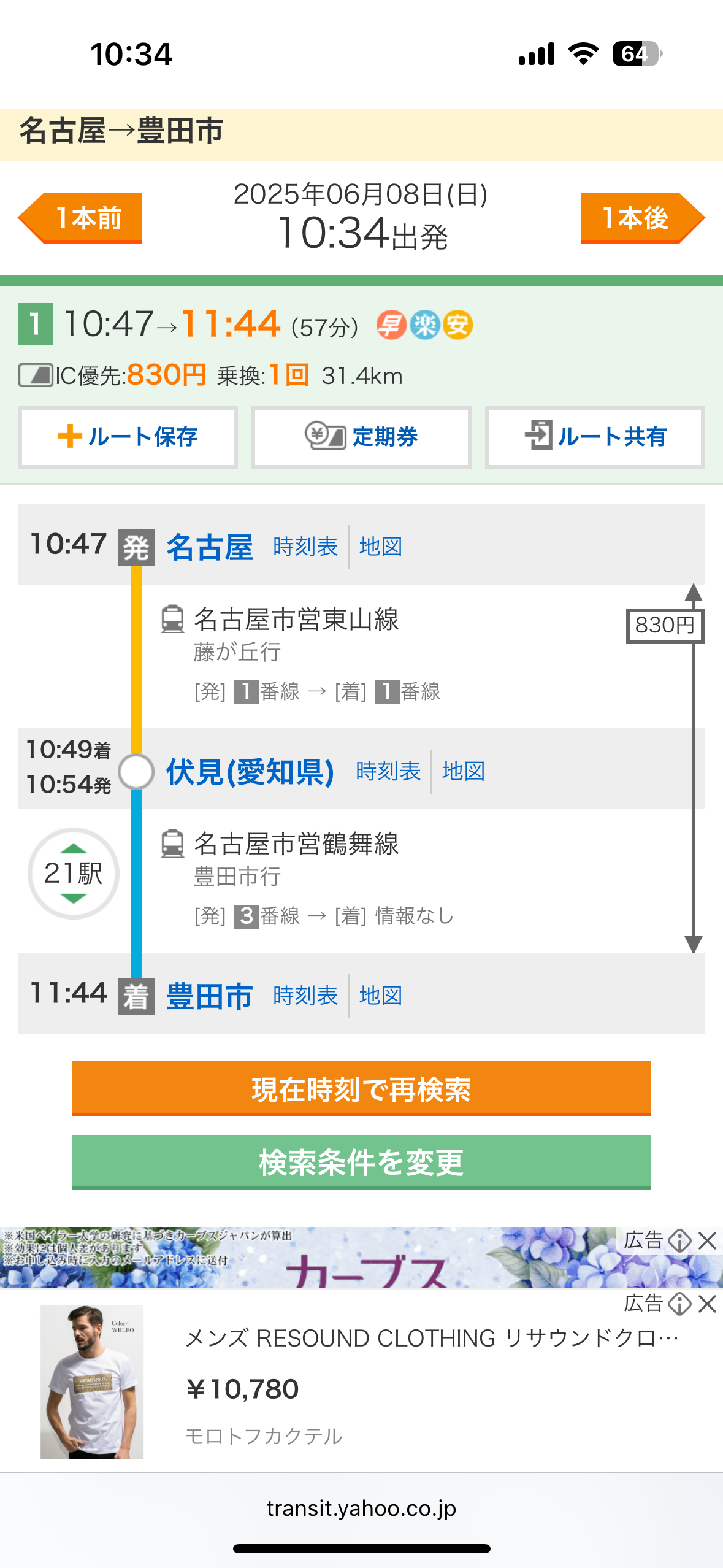Screen dimensions: 723x1568
Task: View the 時刻表 timetable for 名古屋
Action: [x=305, y=547]
